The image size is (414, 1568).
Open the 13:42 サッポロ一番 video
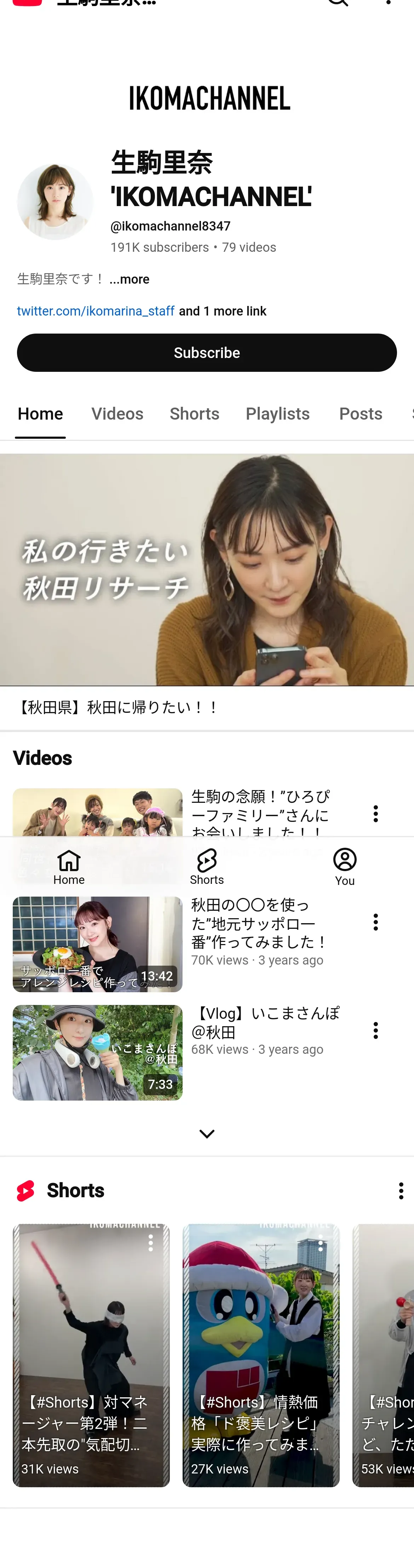(97, 944)
